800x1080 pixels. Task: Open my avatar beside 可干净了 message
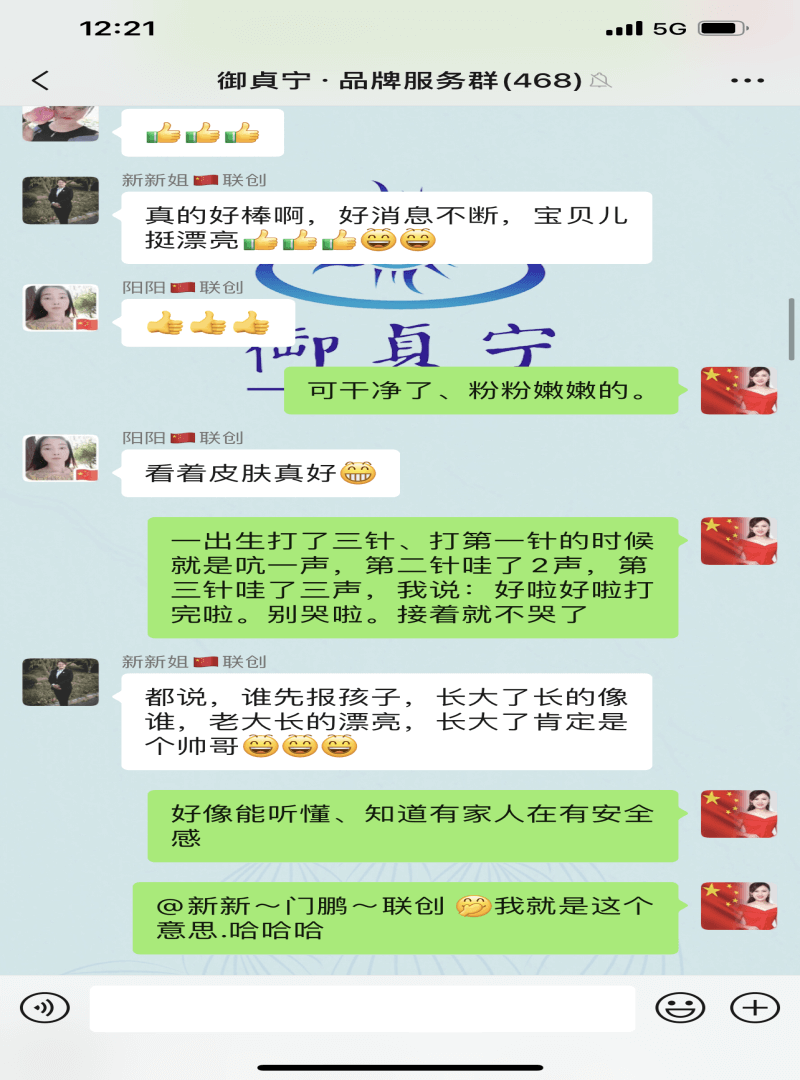(738, 390)
